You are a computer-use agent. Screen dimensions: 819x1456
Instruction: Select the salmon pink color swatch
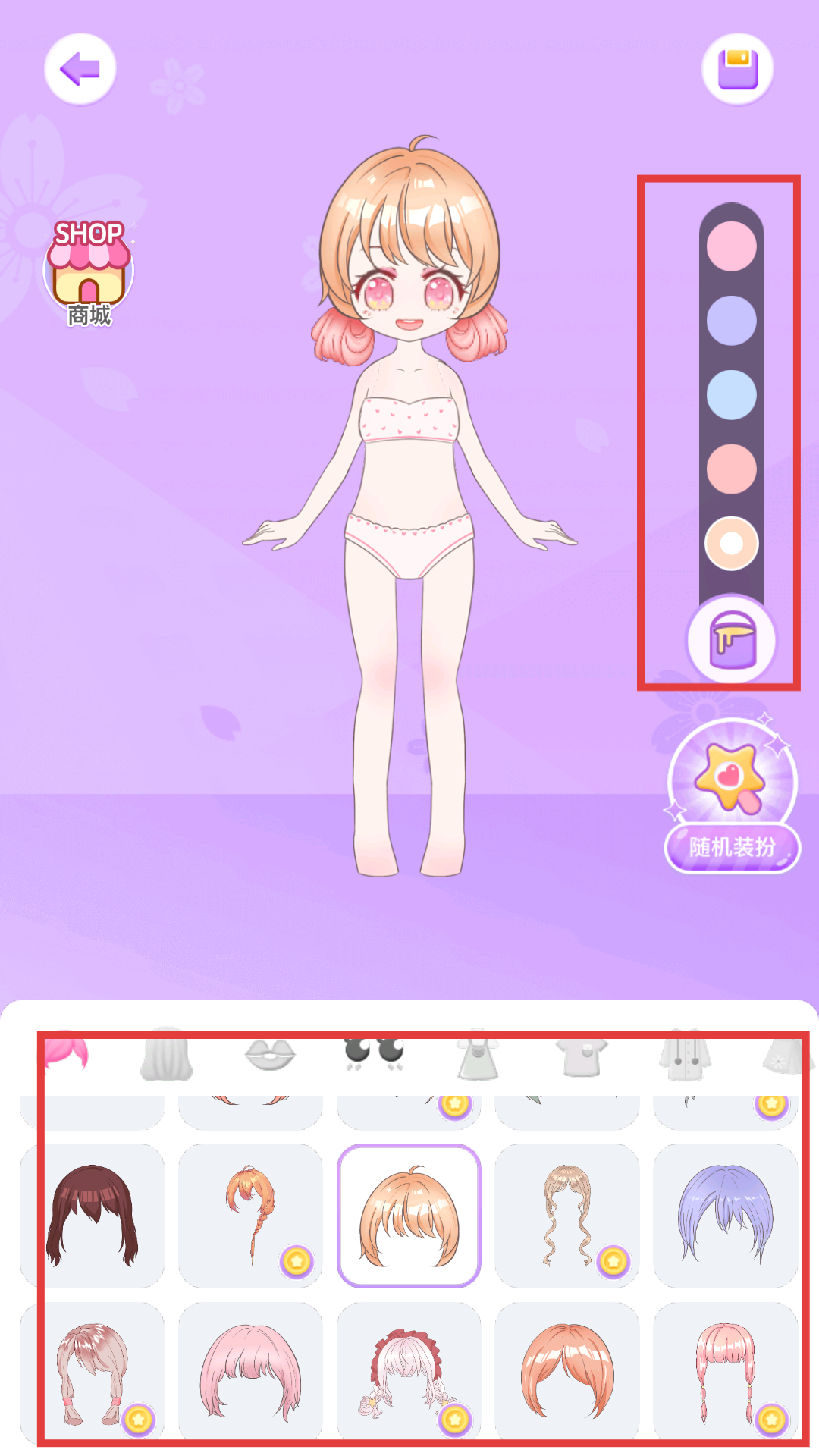tap(731, 469)
